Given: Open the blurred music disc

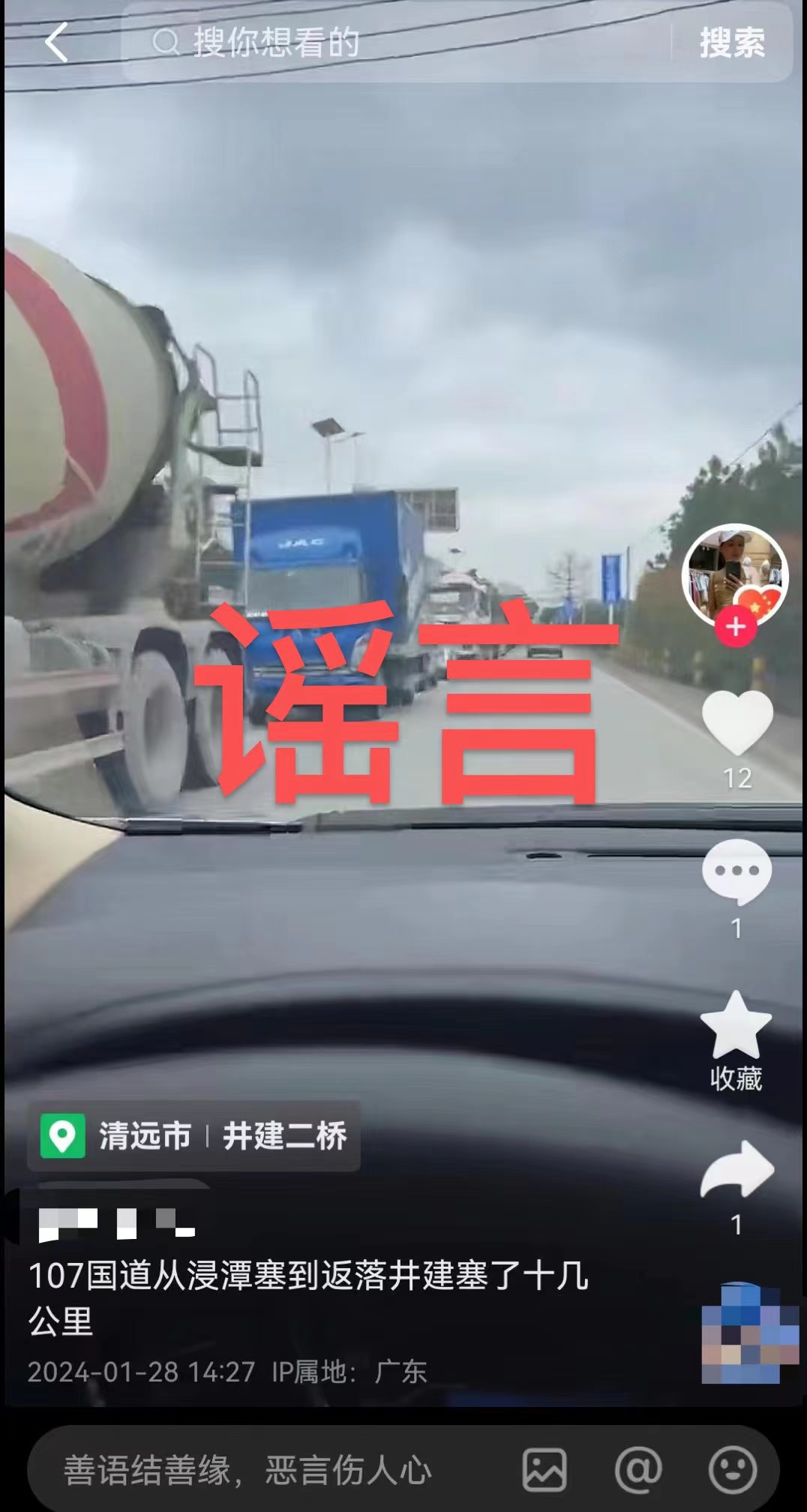Looking at the screenshot, I should click(748, 1333).
